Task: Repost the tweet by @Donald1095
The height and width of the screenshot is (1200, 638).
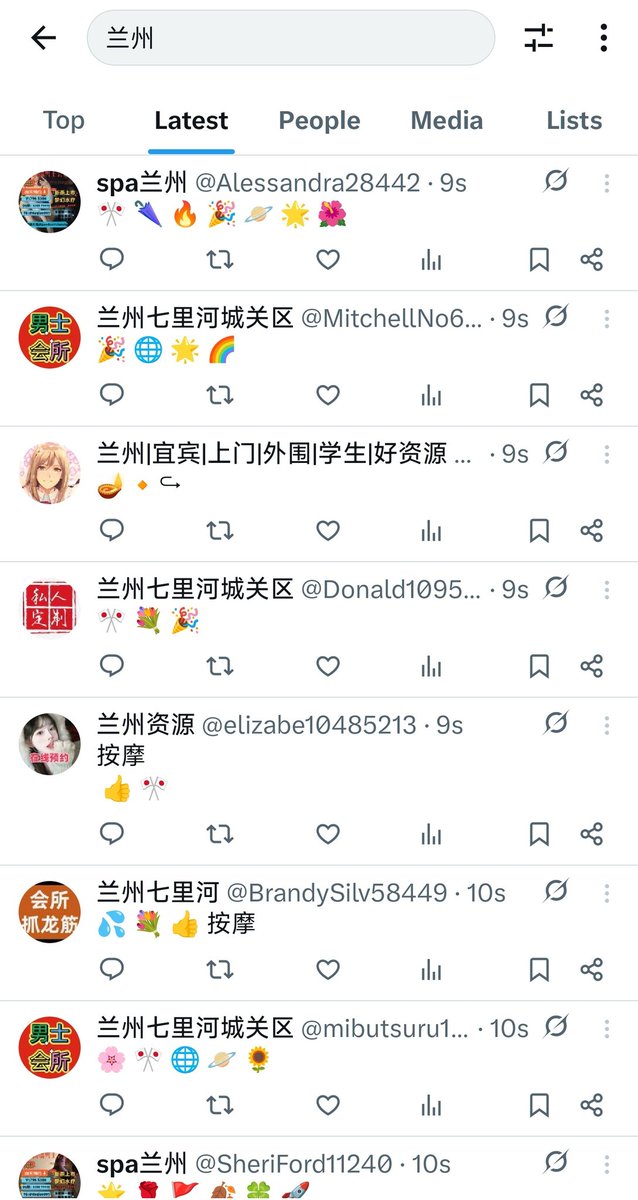Action: tap(220, 666)
